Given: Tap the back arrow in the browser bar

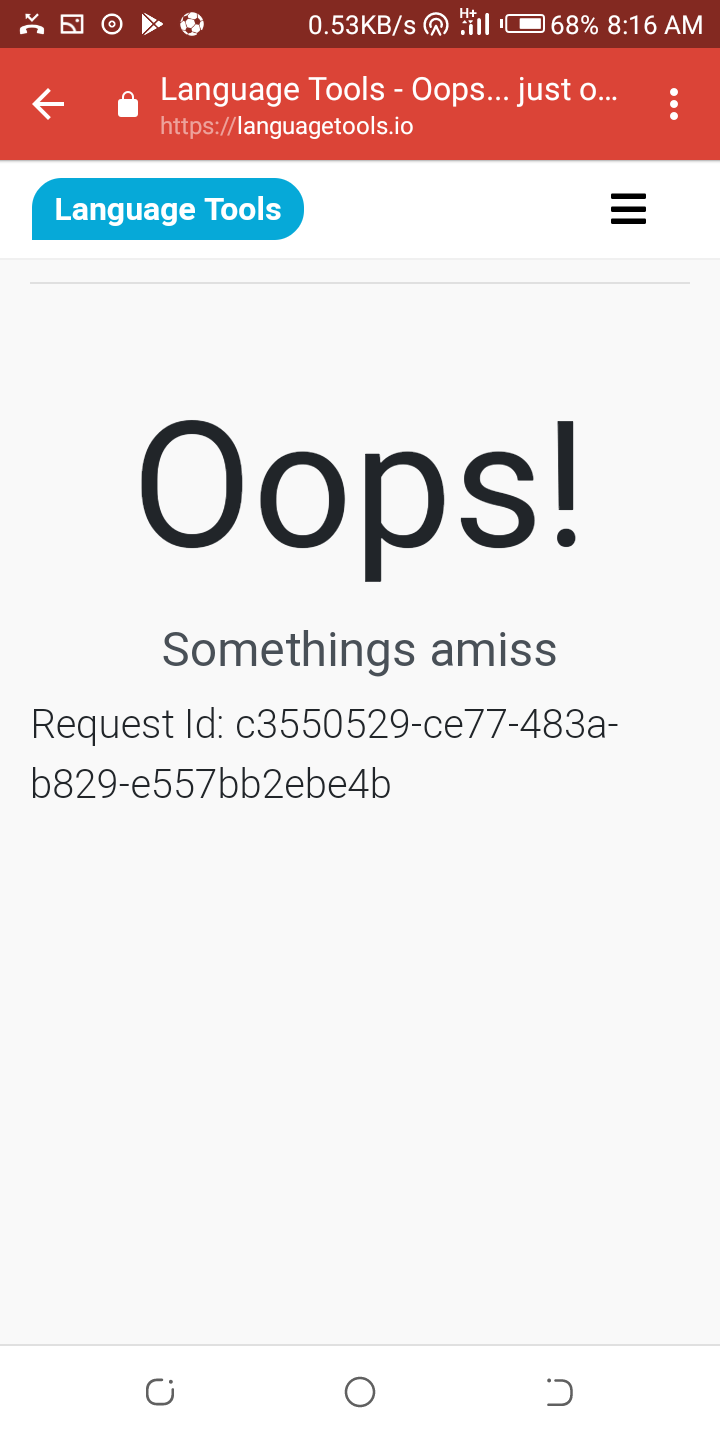Looking at the screenshot, I should coord(48,104).
